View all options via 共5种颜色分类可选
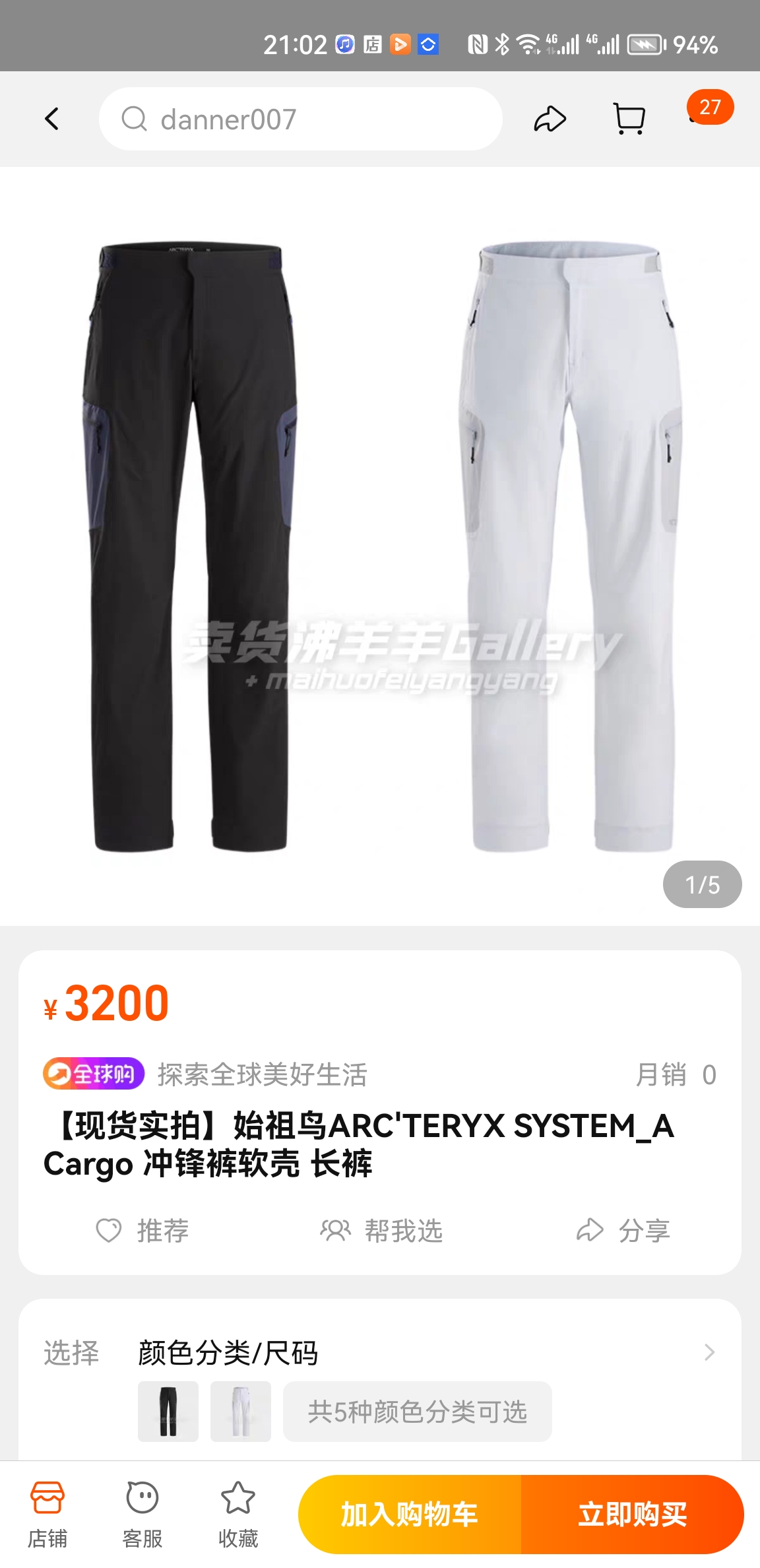The image size is (760, 1568). pyautogui.click(x=417, y=1412)
